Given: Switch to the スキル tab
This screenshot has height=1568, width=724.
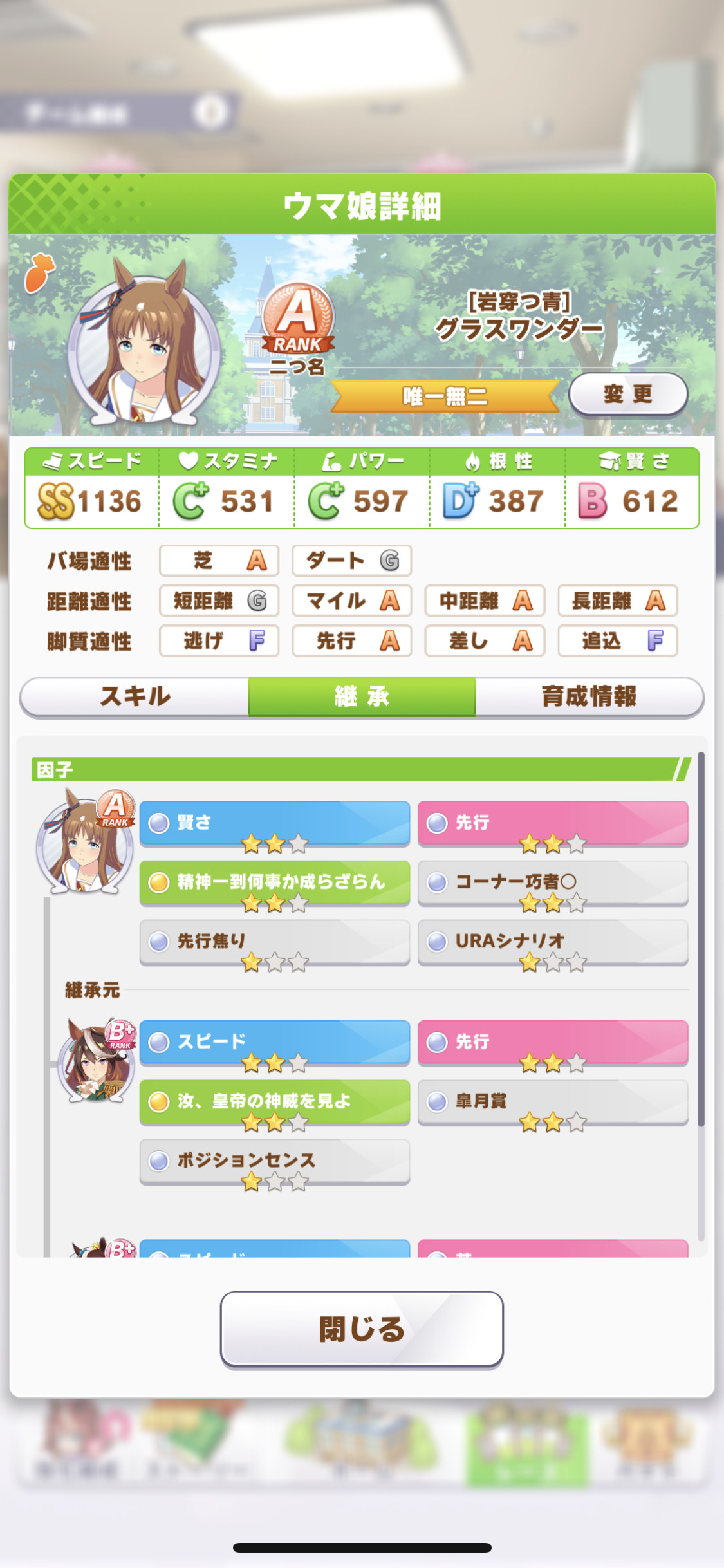Looking at the screenshot, I should 135,696.
